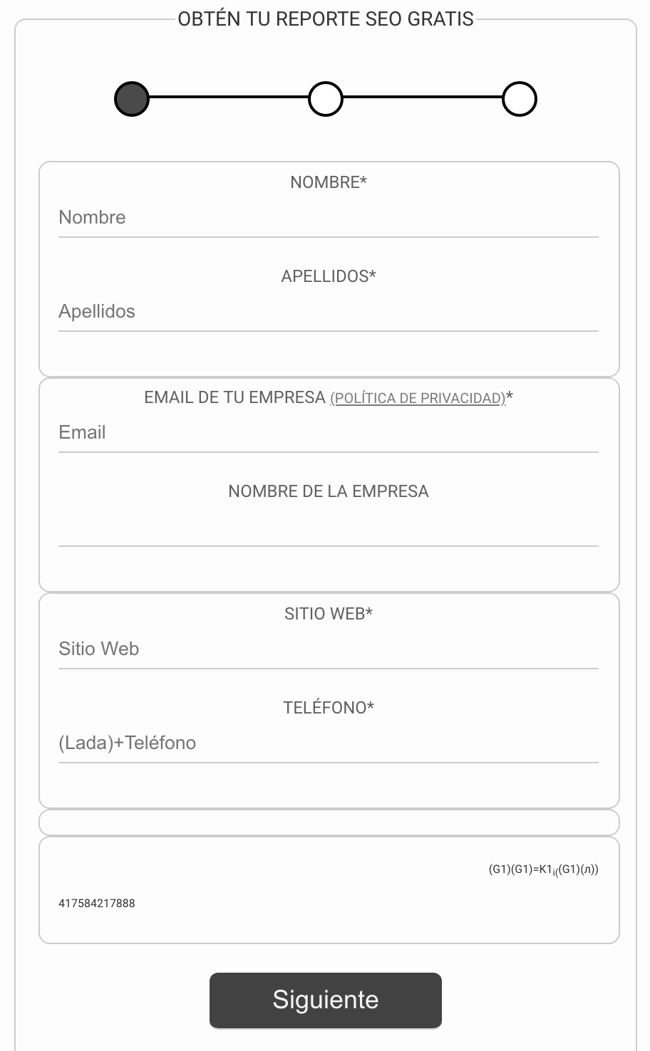Focus the Apellidos input field

click(x=328, y=312)
